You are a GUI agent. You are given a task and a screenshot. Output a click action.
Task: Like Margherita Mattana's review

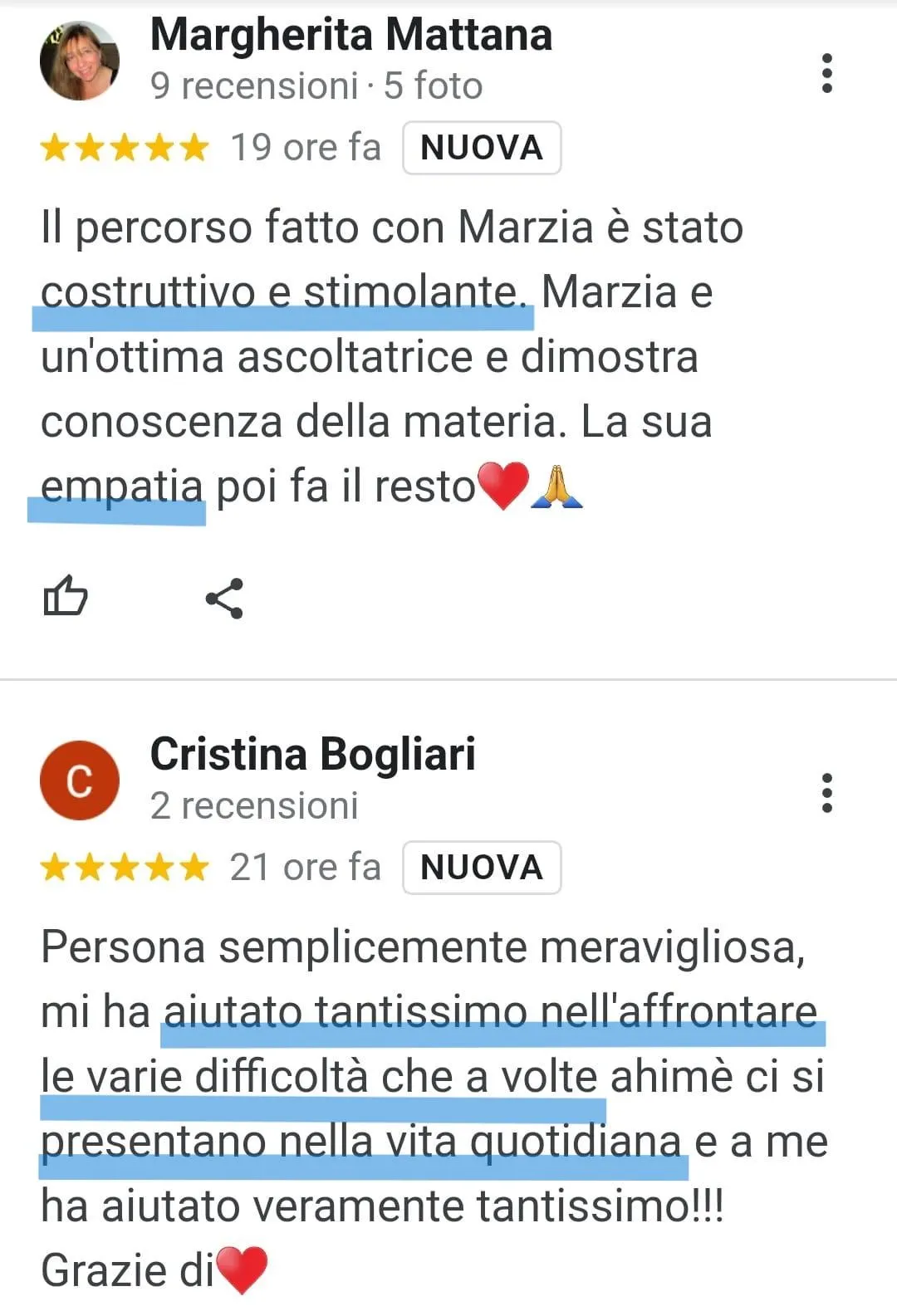pos(65,596)
